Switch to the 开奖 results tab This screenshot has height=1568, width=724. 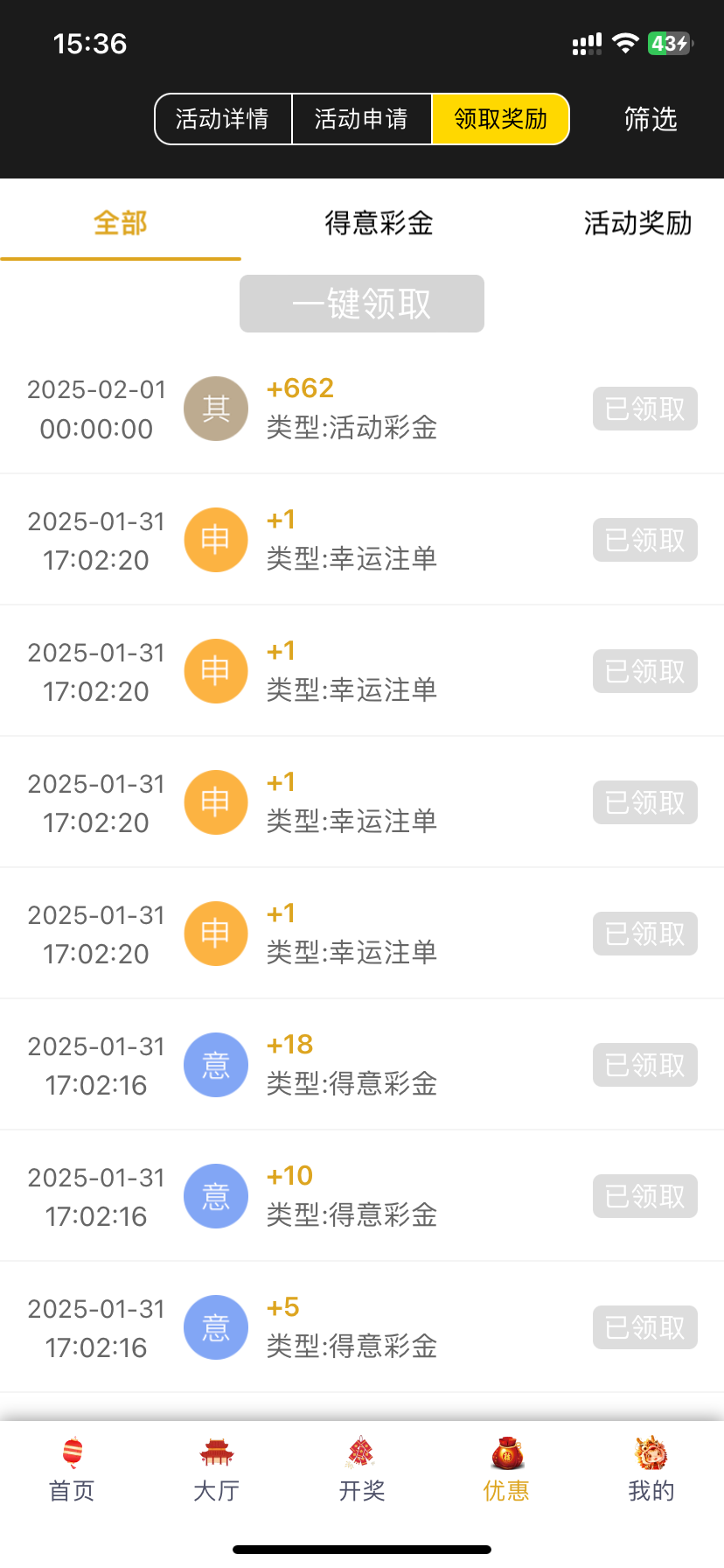[361, 1470]
